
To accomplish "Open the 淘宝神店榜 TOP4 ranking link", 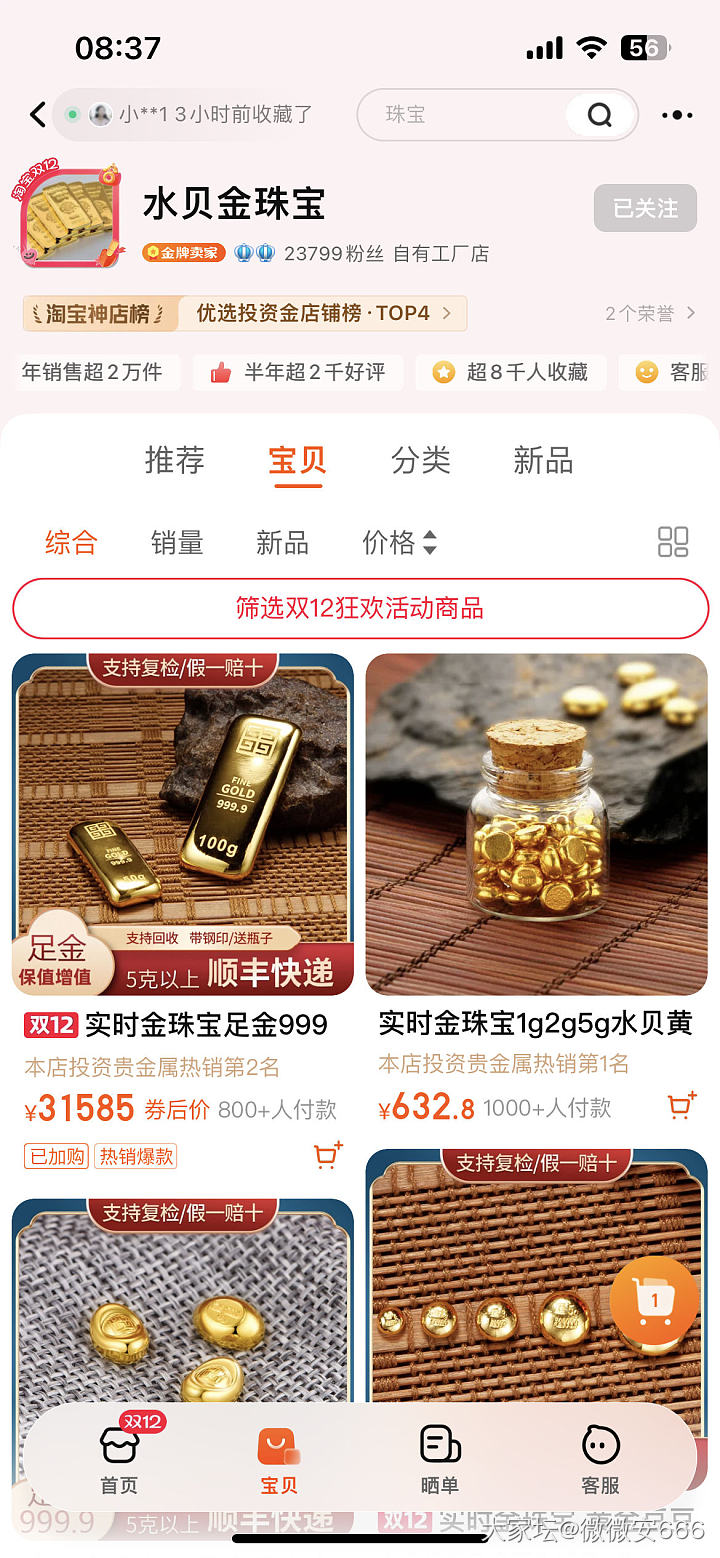I will (245, 313).
